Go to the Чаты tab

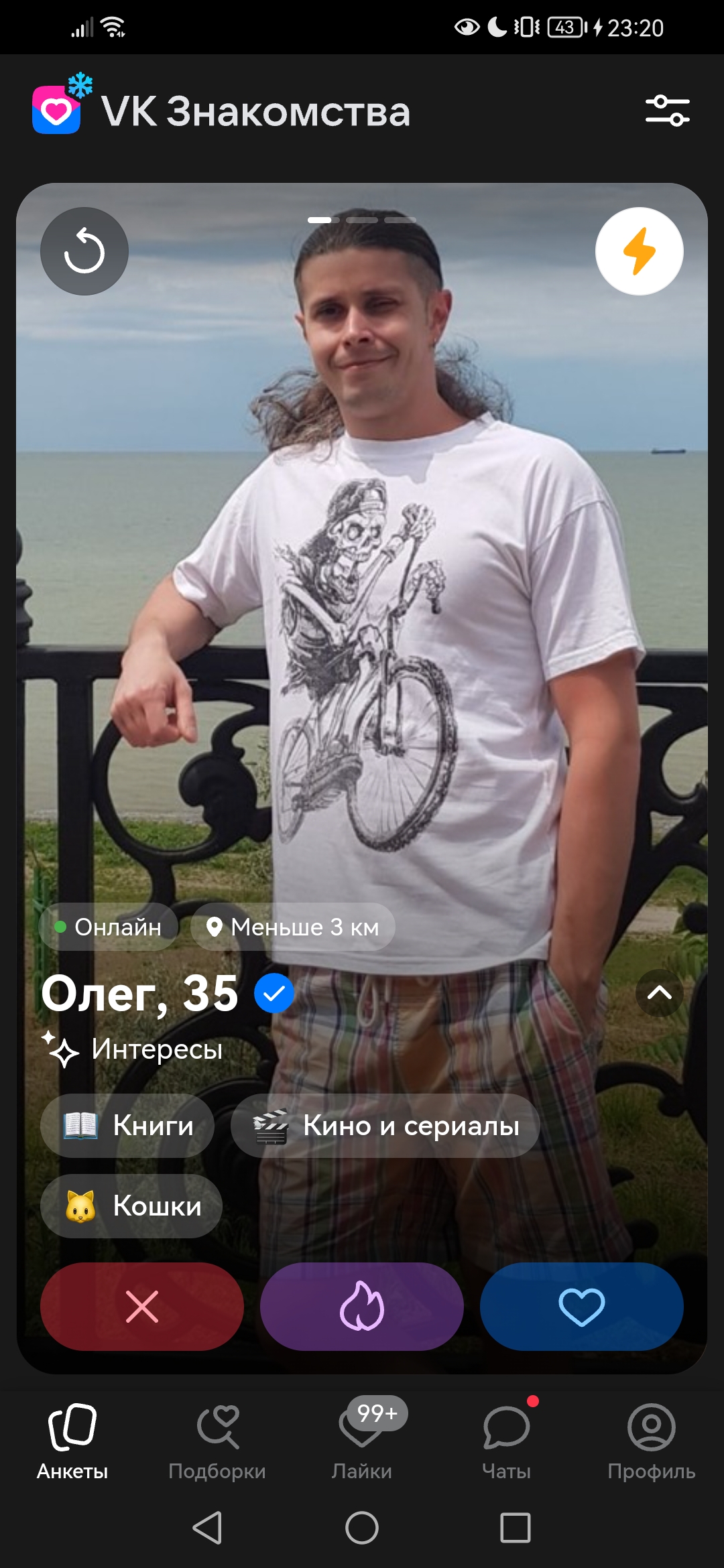(x=507, y=1441)
